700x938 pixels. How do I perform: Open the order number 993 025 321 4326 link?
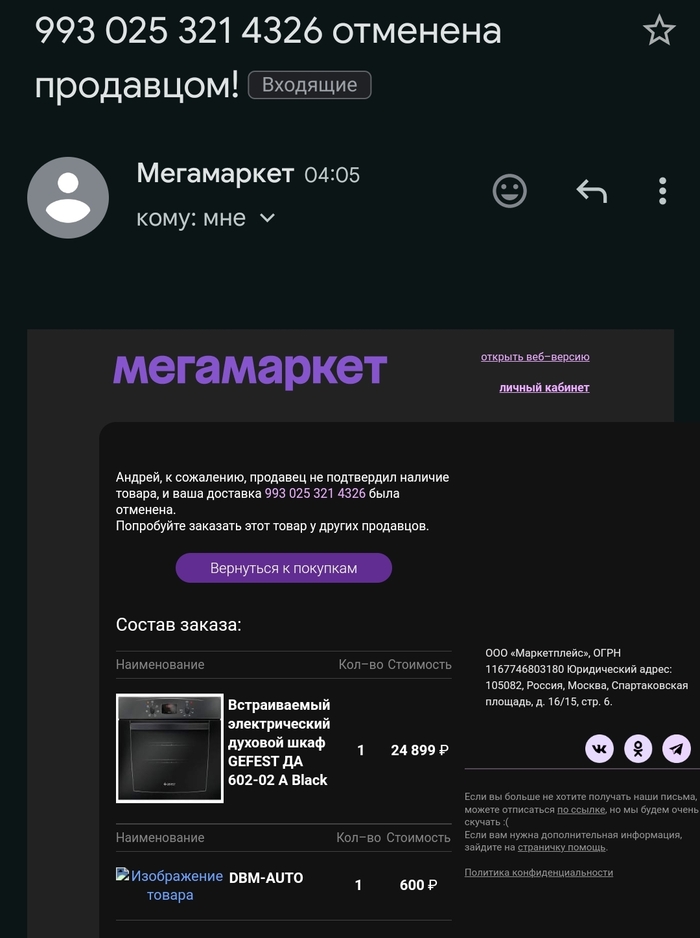click(x=315, y=494)
